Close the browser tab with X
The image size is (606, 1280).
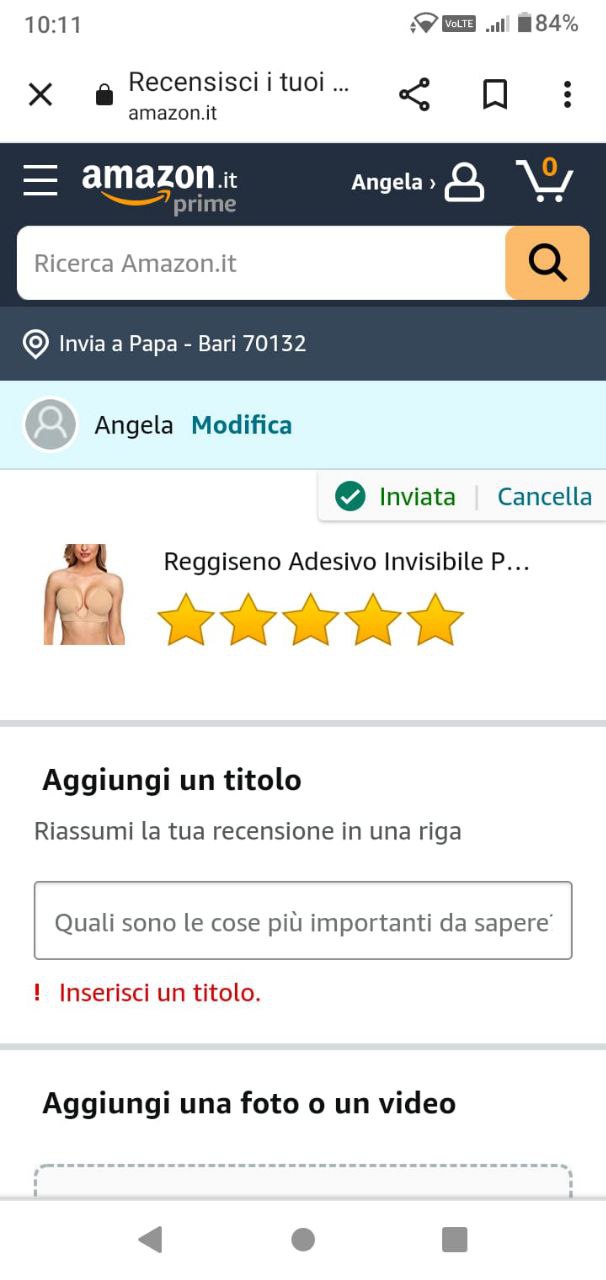(40, 95)
